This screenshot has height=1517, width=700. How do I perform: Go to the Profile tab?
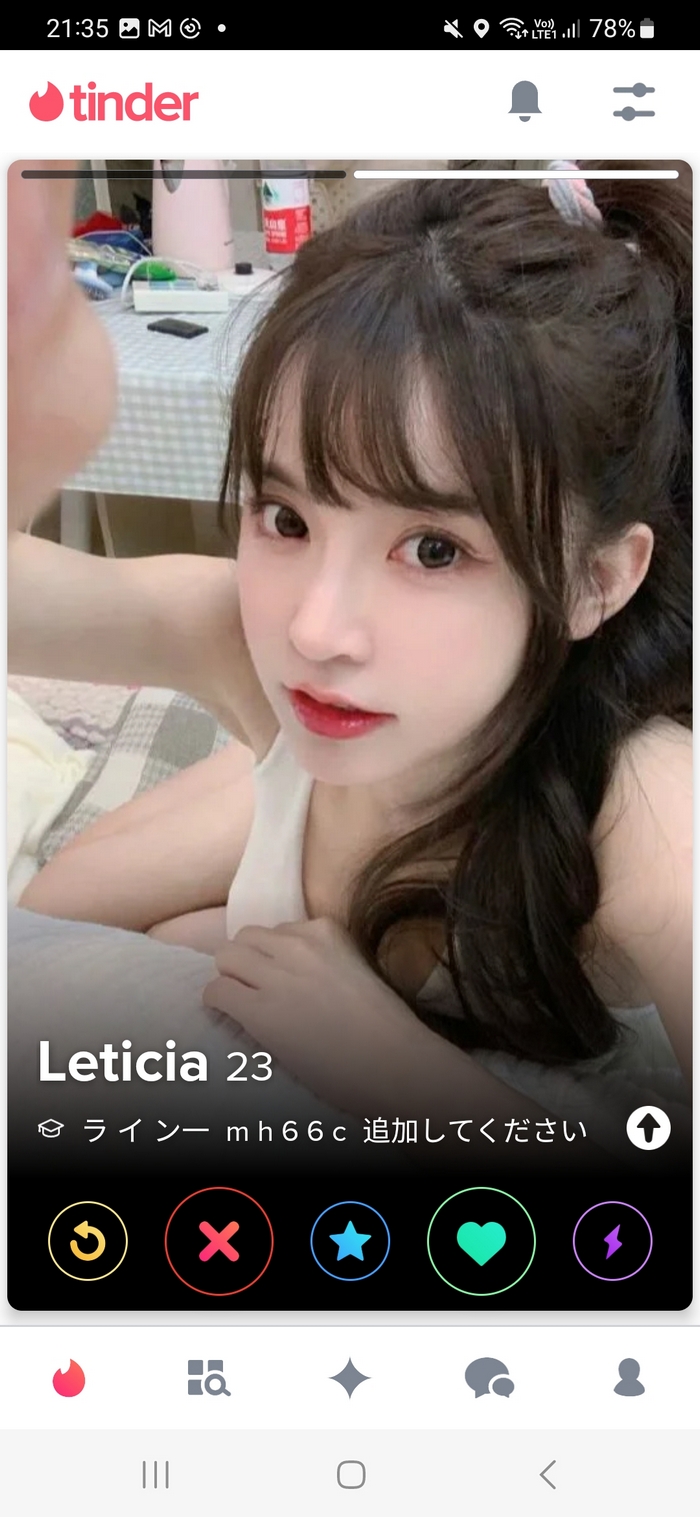click(x=629, y=1377)
